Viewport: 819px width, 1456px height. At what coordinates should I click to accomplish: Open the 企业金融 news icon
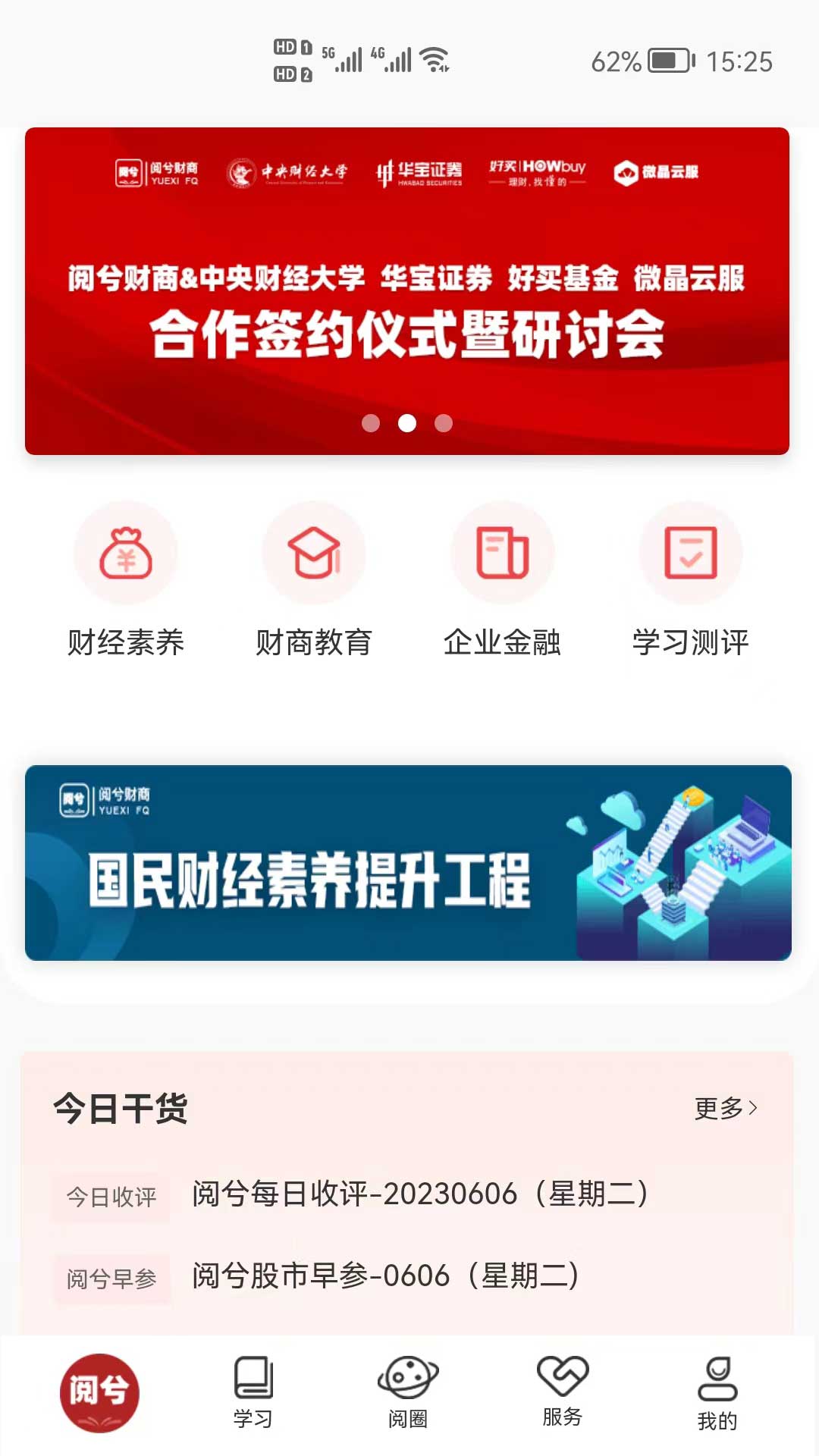point(504,553)
